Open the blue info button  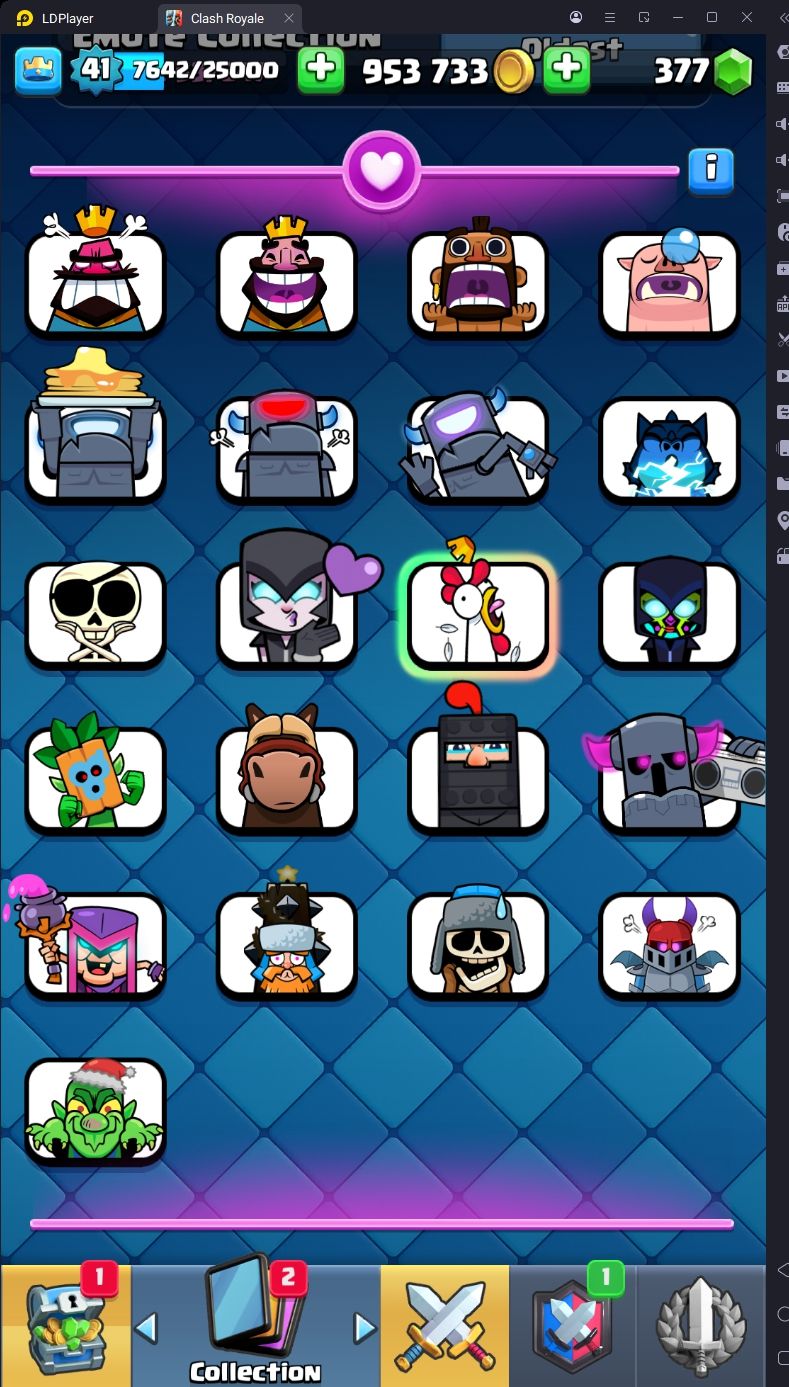tap(711, 171)
